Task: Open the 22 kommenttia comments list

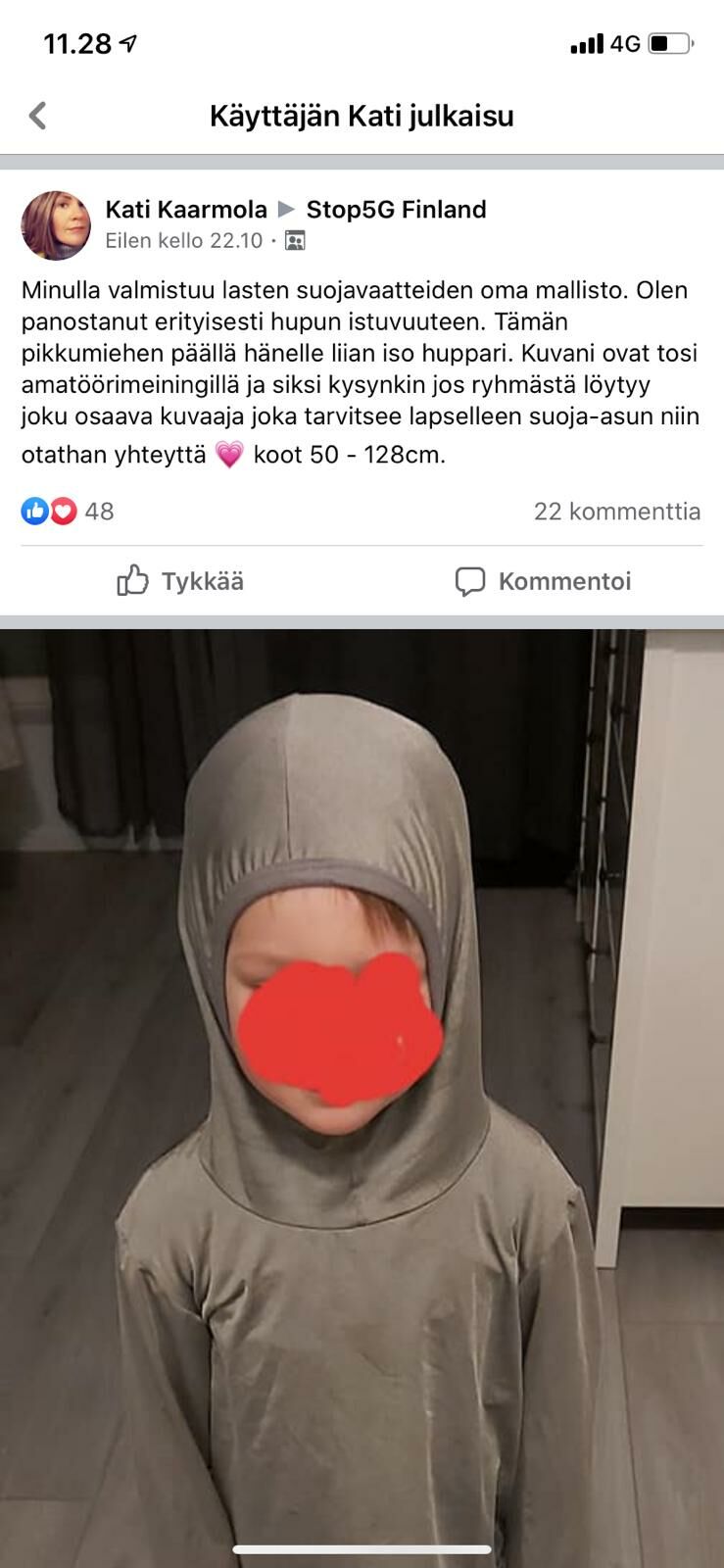Action: (x=616, y=512)
